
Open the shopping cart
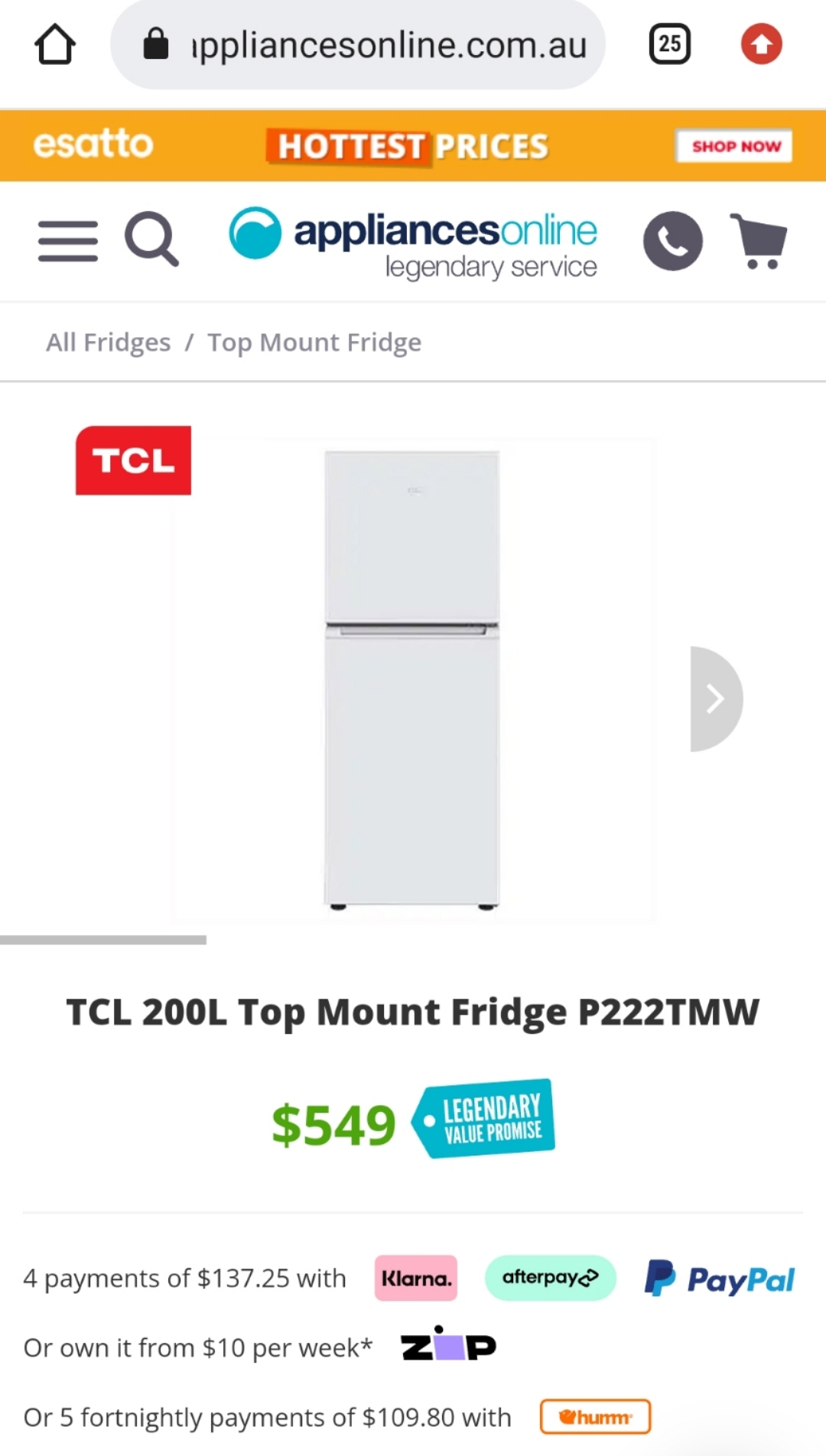(759, 241)
